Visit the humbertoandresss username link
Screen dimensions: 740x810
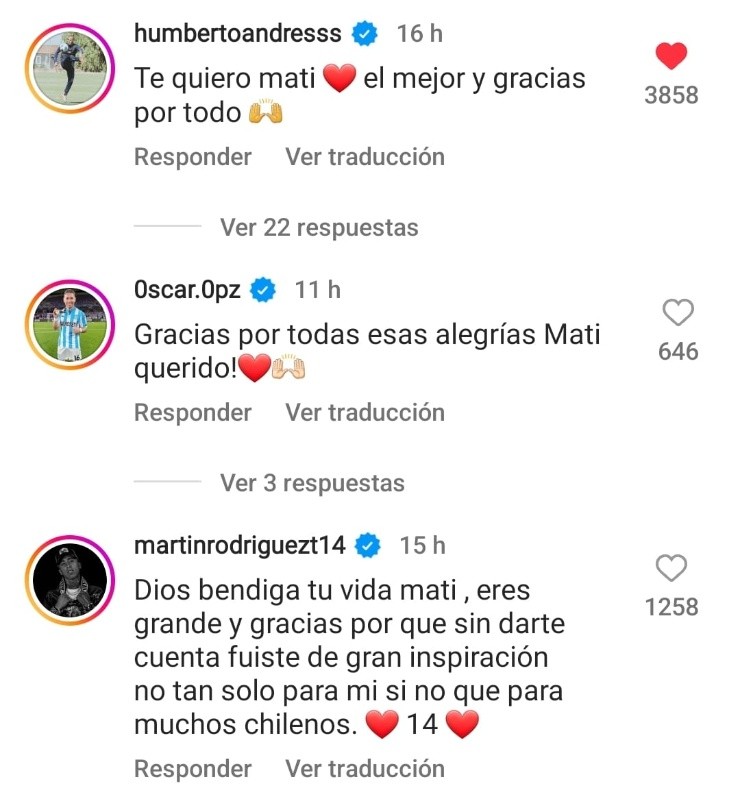(x=236, y=34)
